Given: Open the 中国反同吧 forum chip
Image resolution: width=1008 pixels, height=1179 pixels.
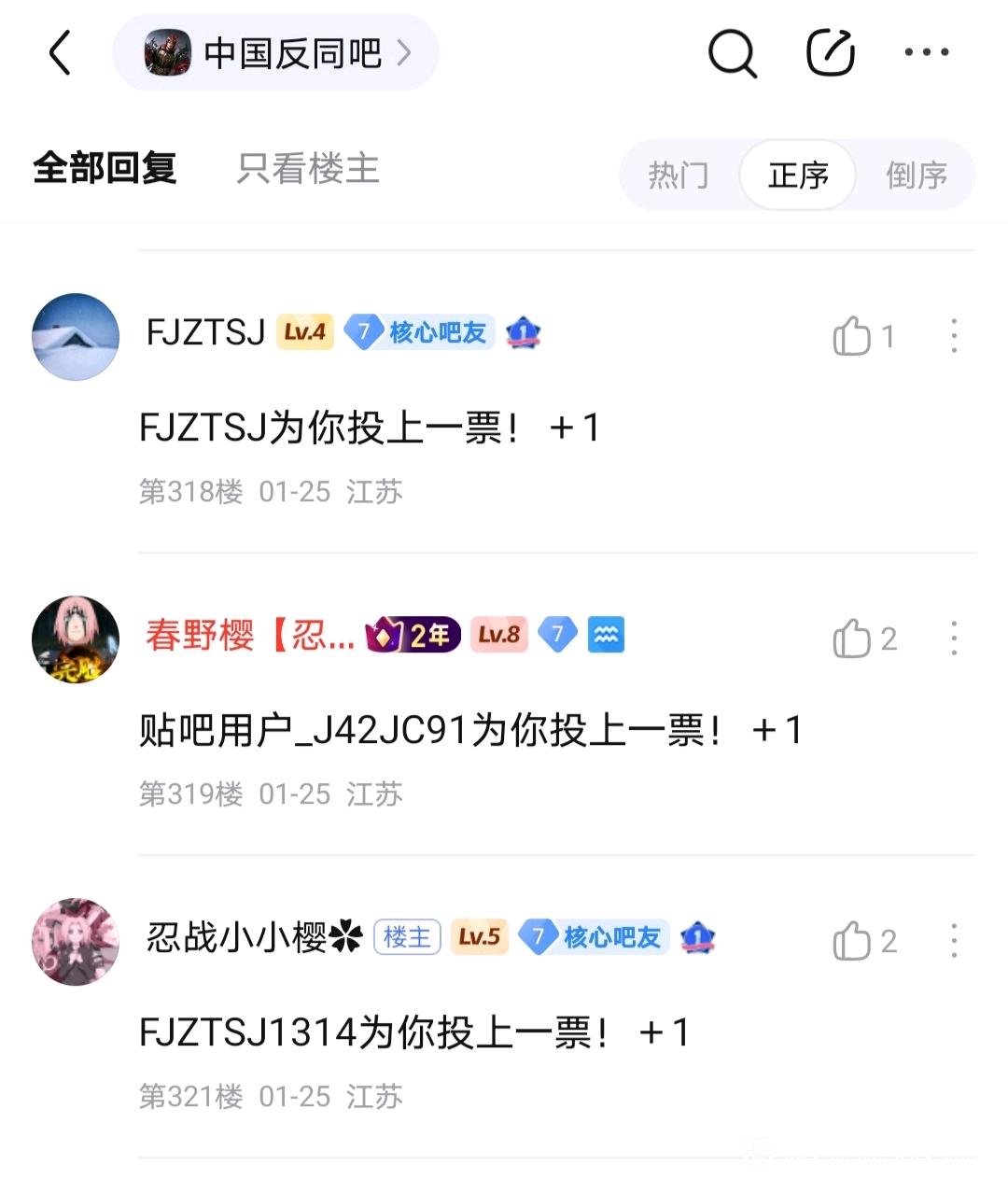Looking at the screenshot, I should (x=276, y=53).
